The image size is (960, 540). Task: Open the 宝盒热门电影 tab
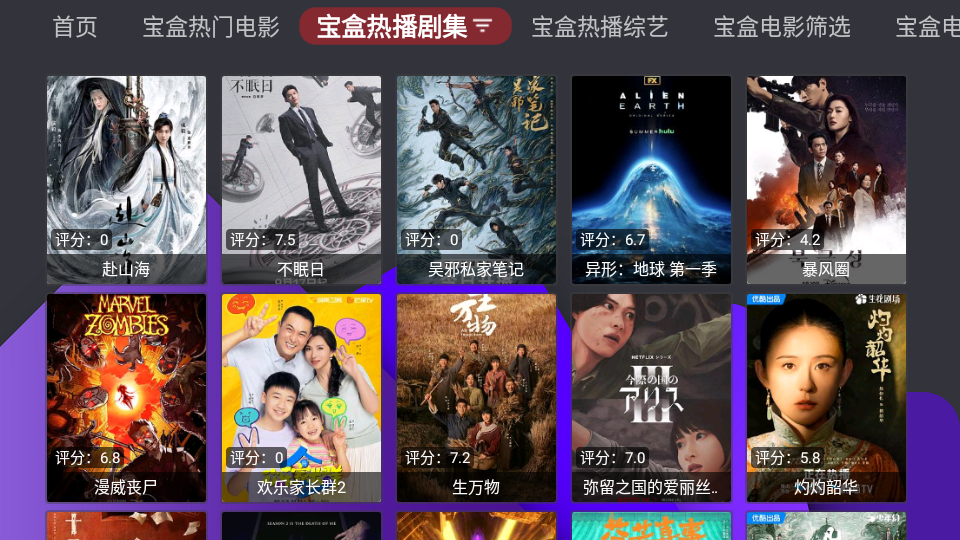click(x=211, y=27)
